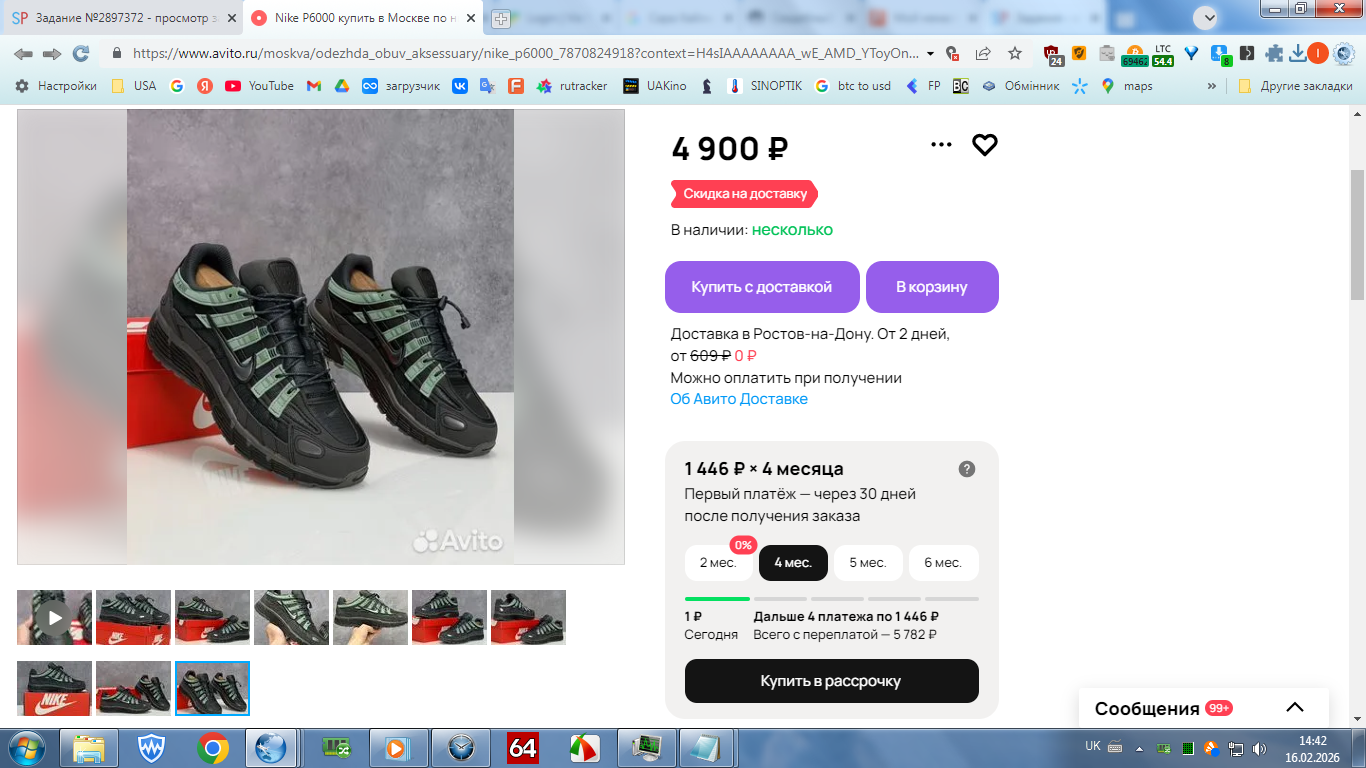Add item with В корзину button
Screen dimensions: 1366x768
tap(932, 287)
